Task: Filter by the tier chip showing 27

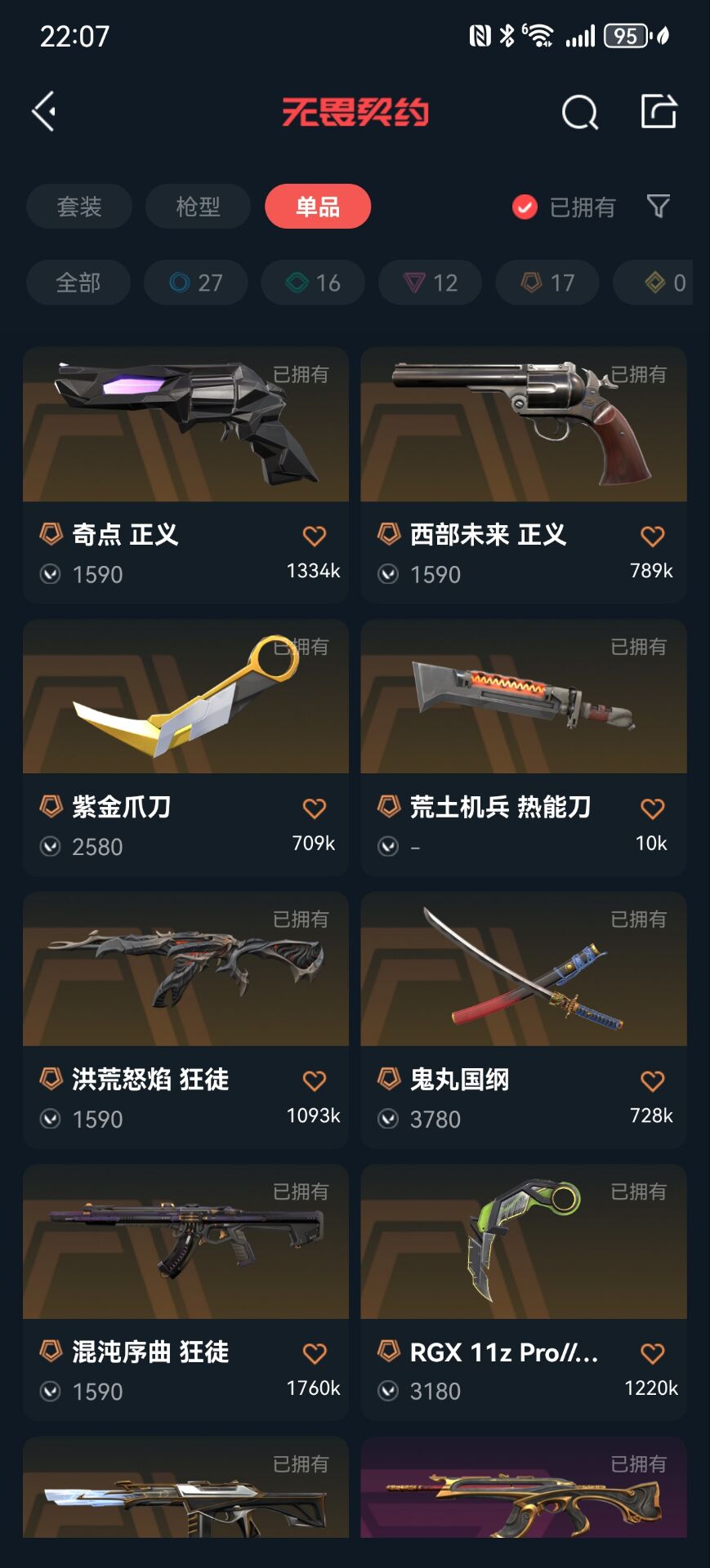Action: point(196,283)
